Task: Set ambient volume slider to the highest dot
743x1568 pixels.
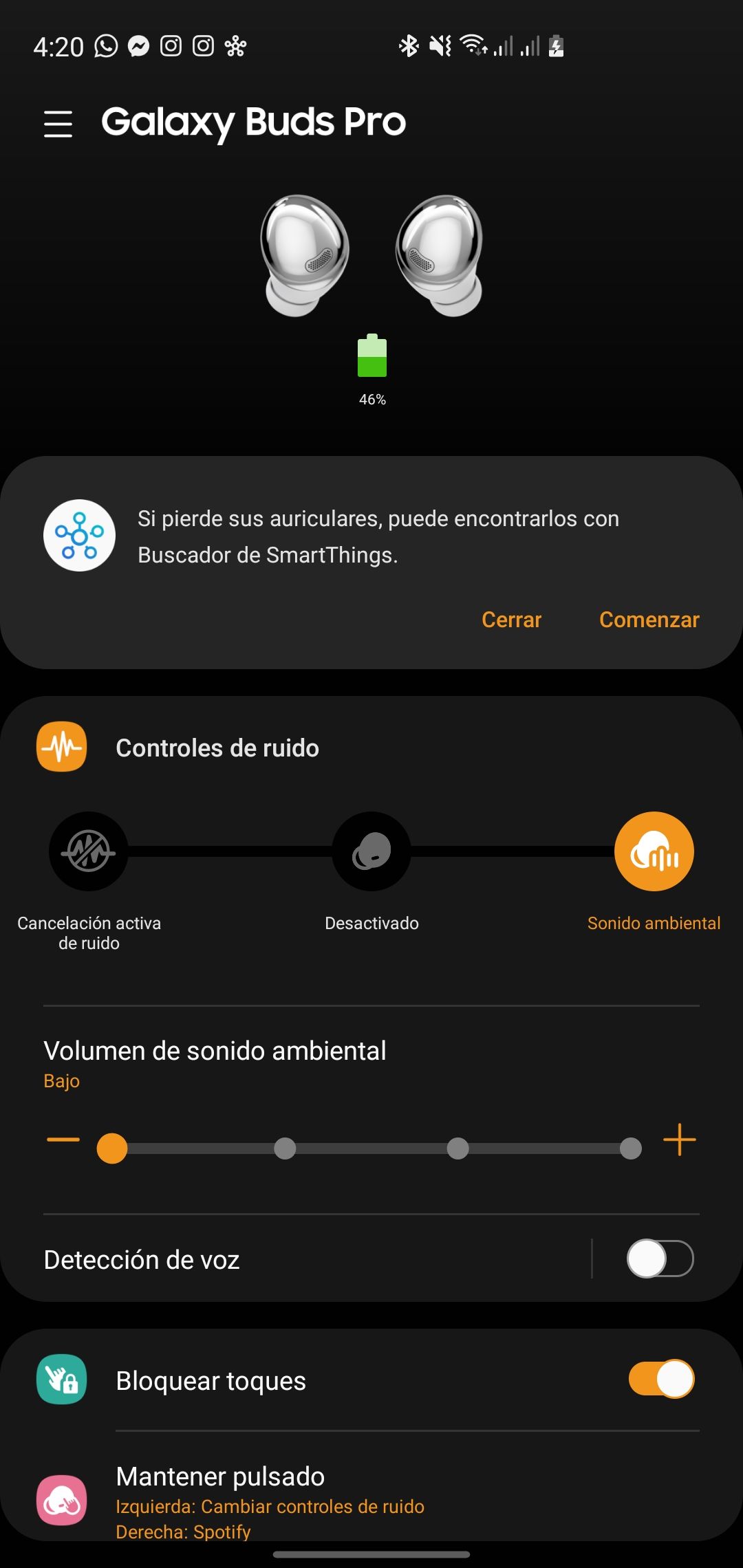Action: 630,1148
